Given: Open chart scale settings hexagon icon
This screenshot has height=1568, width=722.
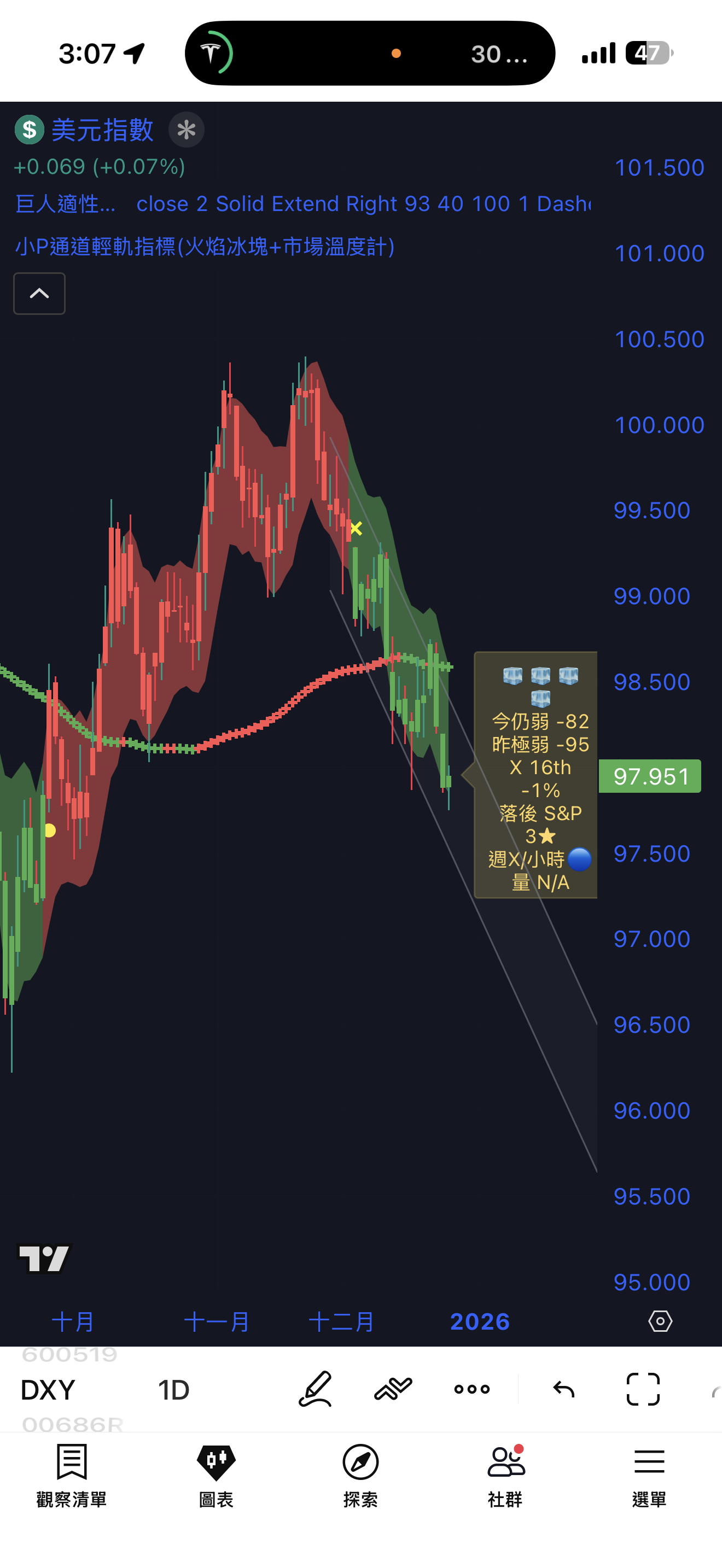Looking at the screenshot, I should (x=660, y=1321).
